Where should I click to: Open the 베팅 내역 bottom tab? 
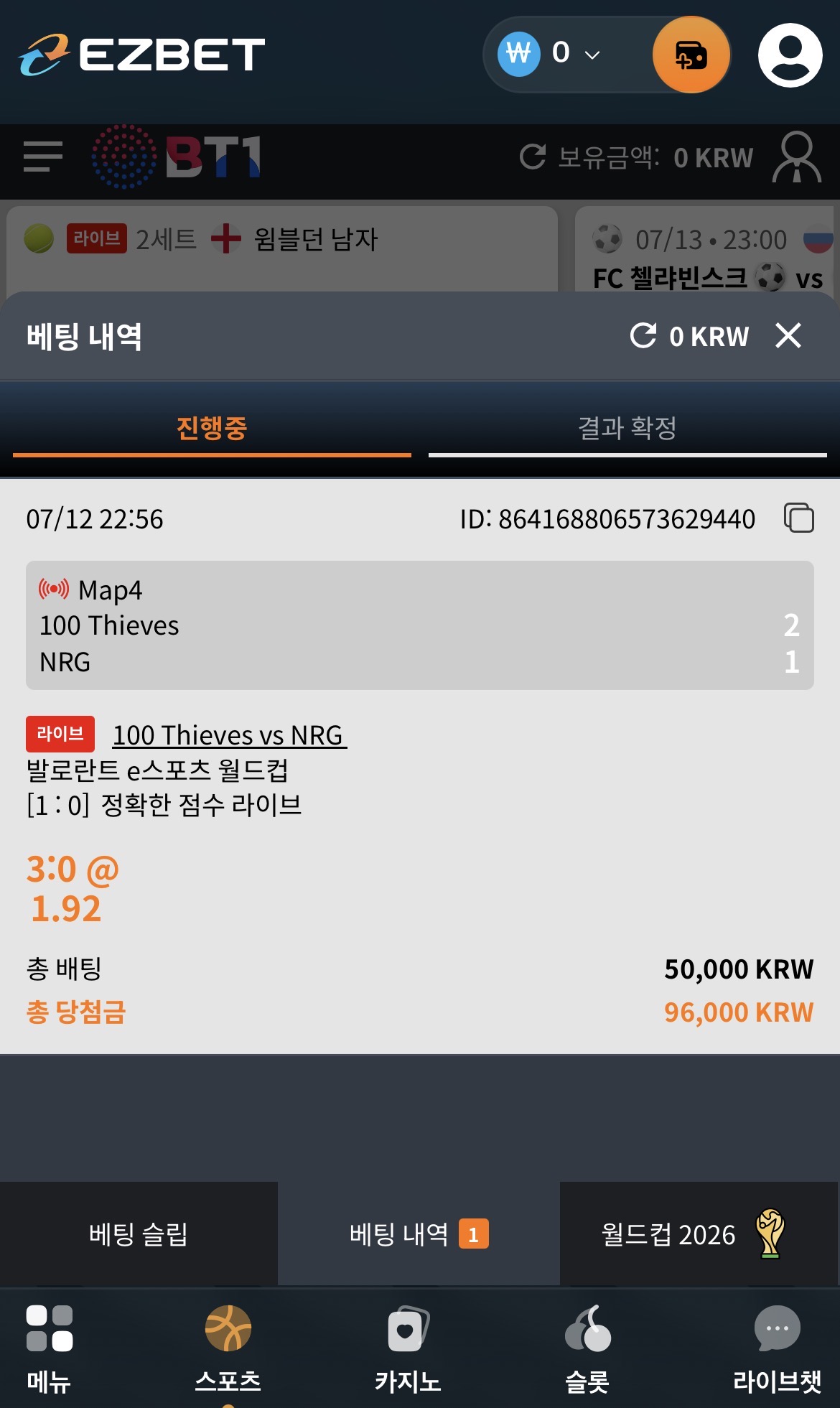[x=419, y=1234]
